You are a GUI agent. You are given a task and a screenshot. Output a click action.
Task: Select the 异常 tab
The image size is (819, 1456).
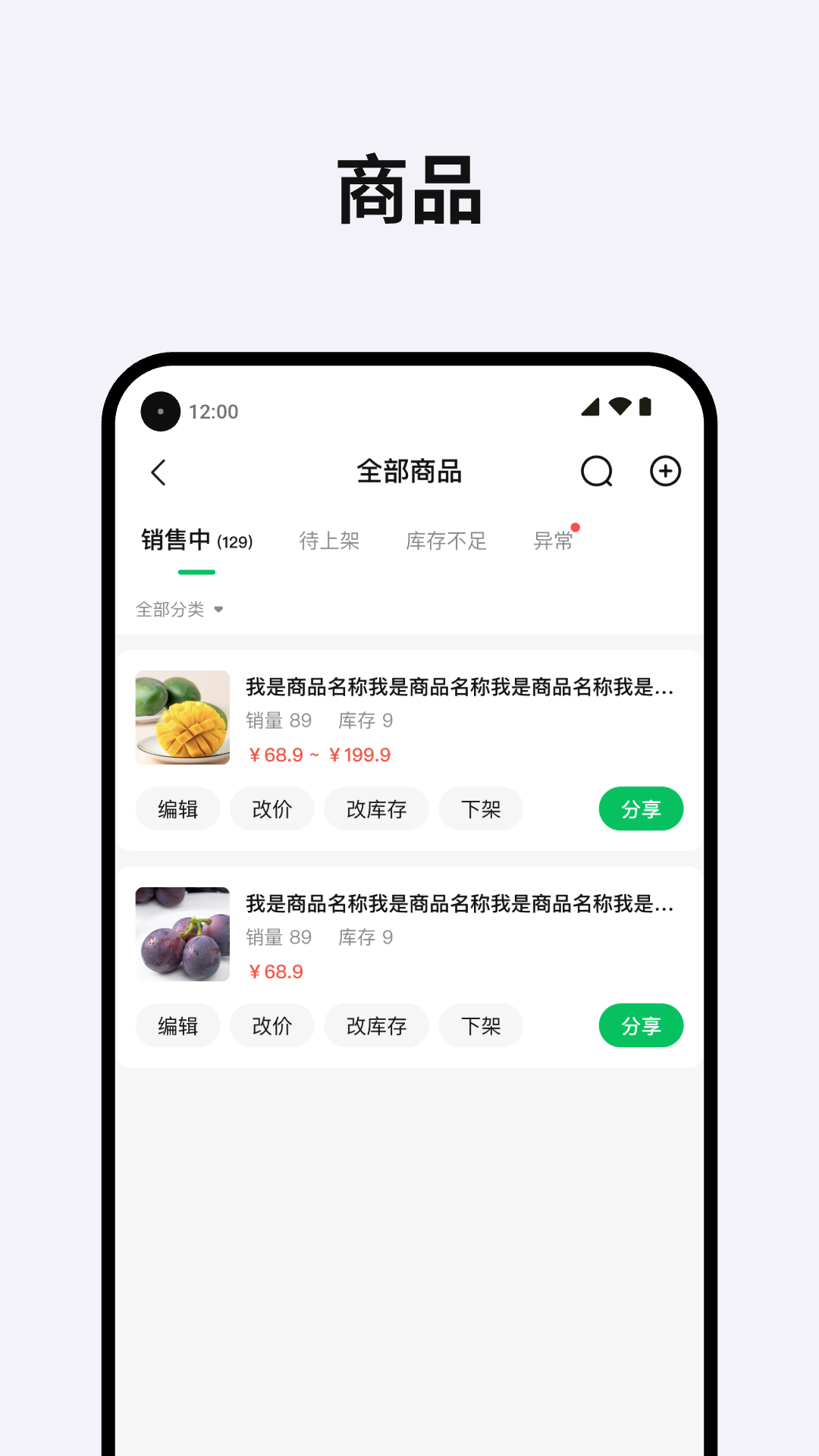554,540
